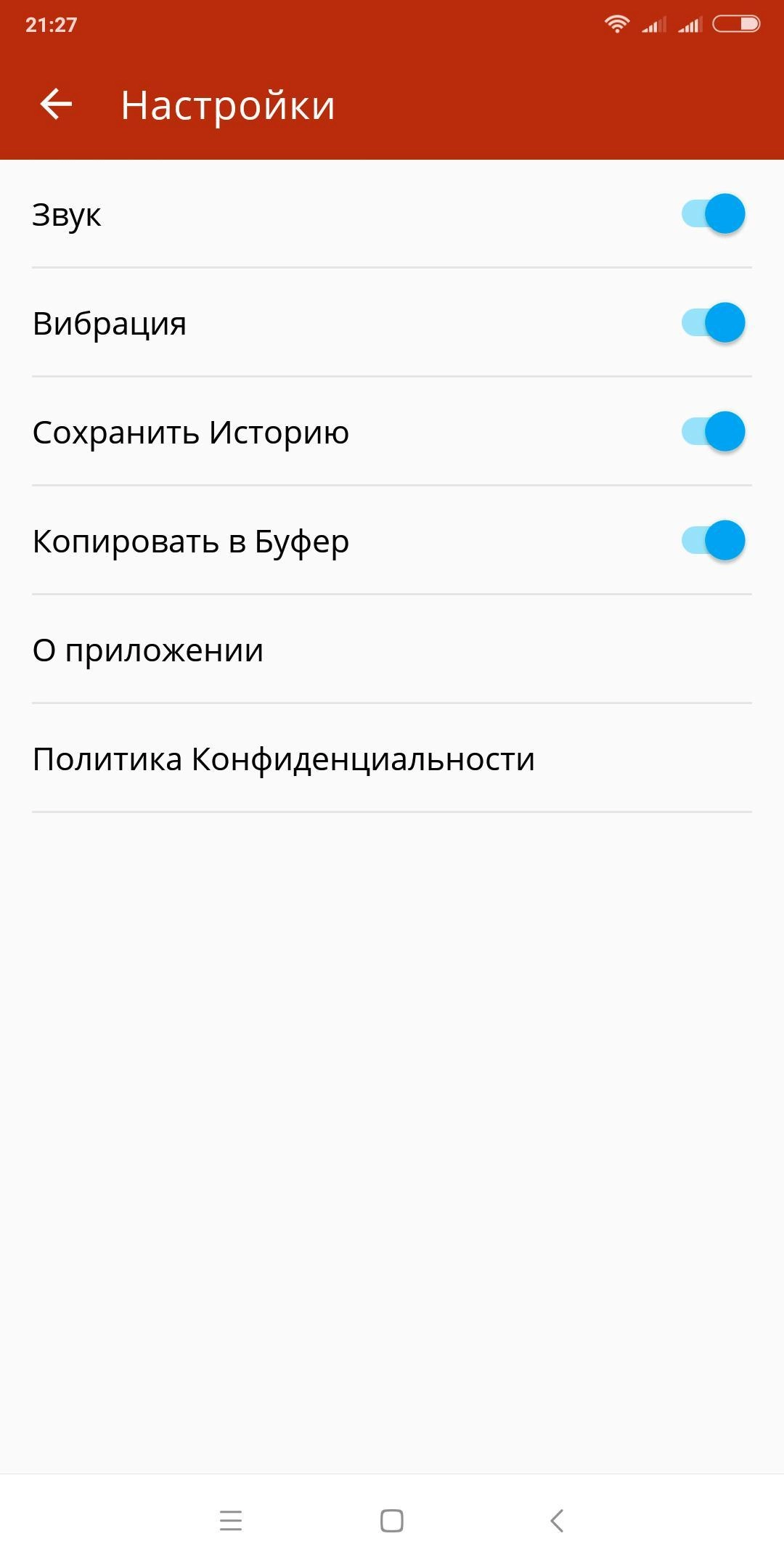Switch off Копировать в Буфер
The height and width of the screenshot is (1568, 784).
[713, 541]
